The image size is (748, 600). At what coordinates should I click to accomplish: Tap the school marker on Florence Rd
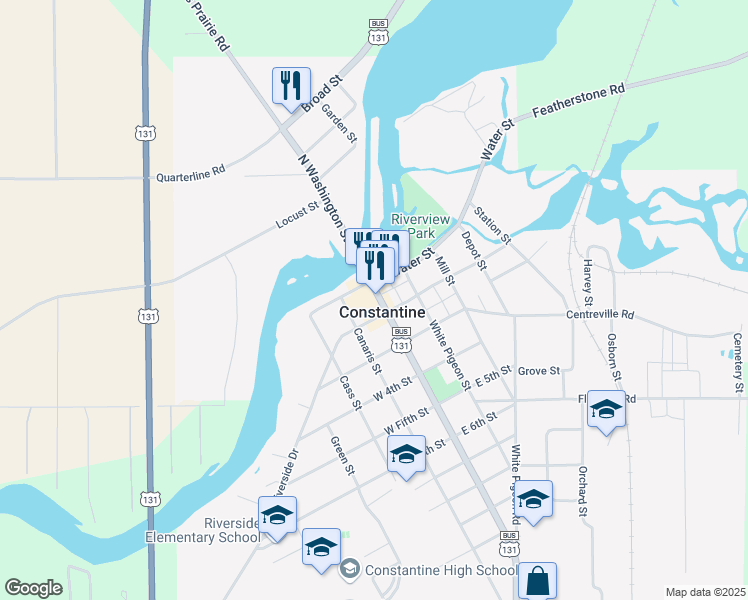(x=606, y=409)
